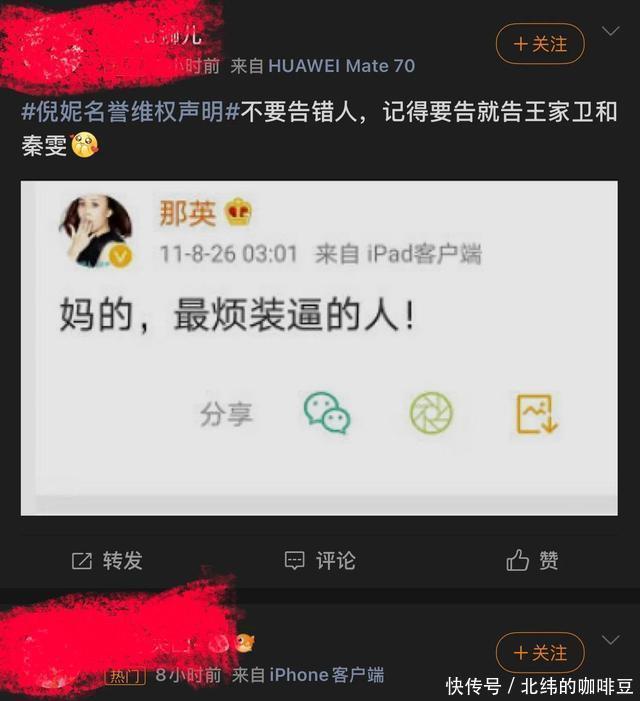Open the #倪妮名誉维权声明# hashtag topic

click(x=130, y=112)
